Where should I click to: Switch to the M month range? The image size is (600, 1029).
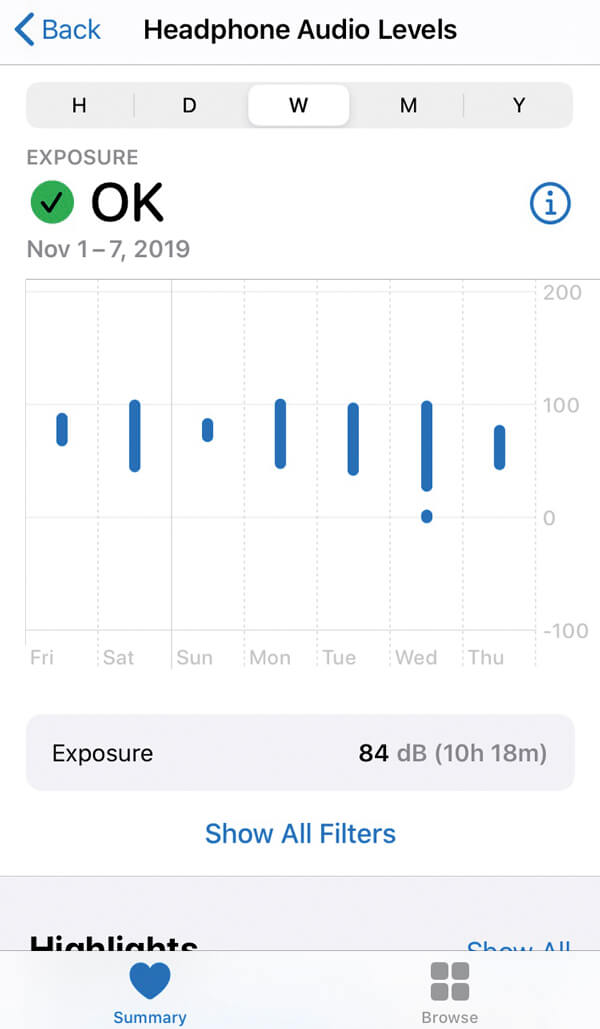click(x=408, y=105)
